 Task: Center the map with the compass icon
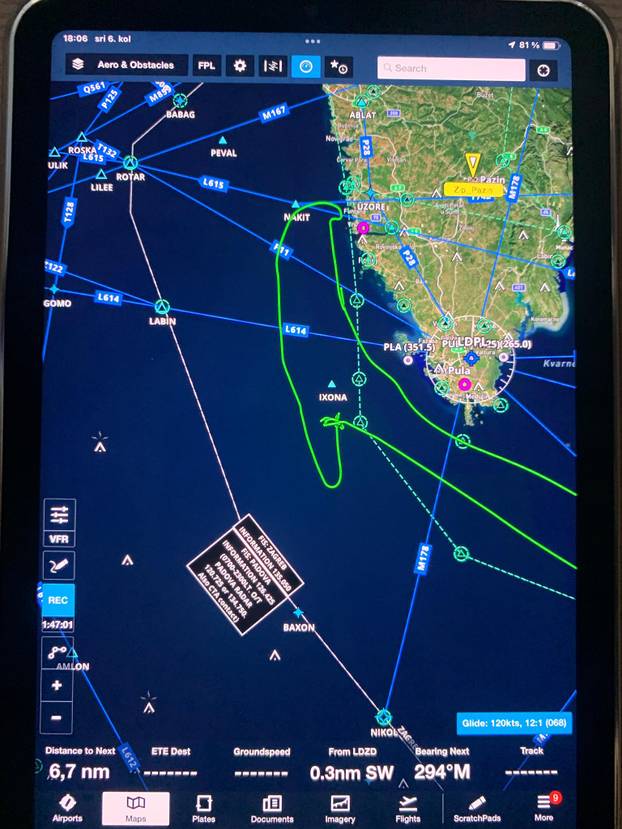coord(543,69)
